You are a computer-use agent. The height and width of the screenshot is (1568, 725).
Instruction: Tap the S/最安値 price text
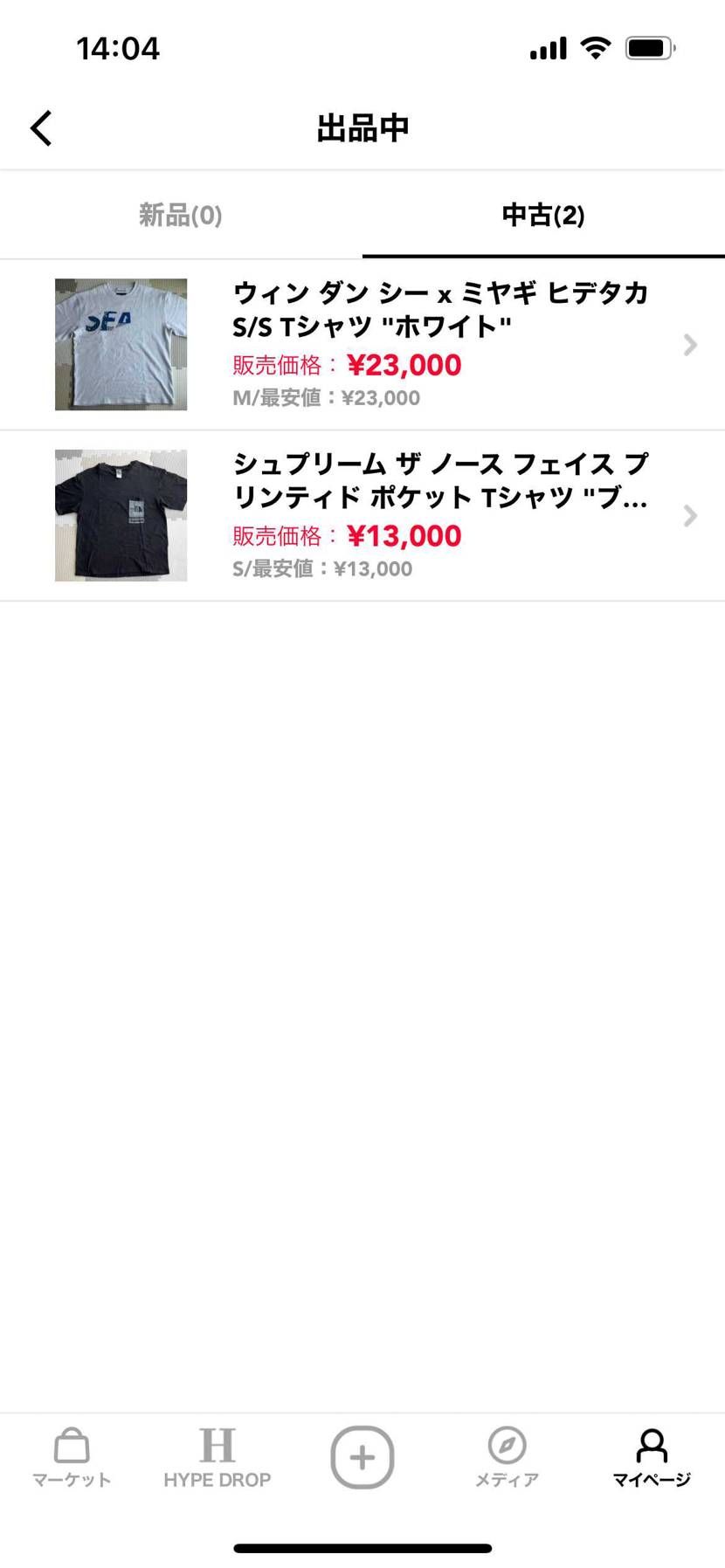(x=321, y=568)
